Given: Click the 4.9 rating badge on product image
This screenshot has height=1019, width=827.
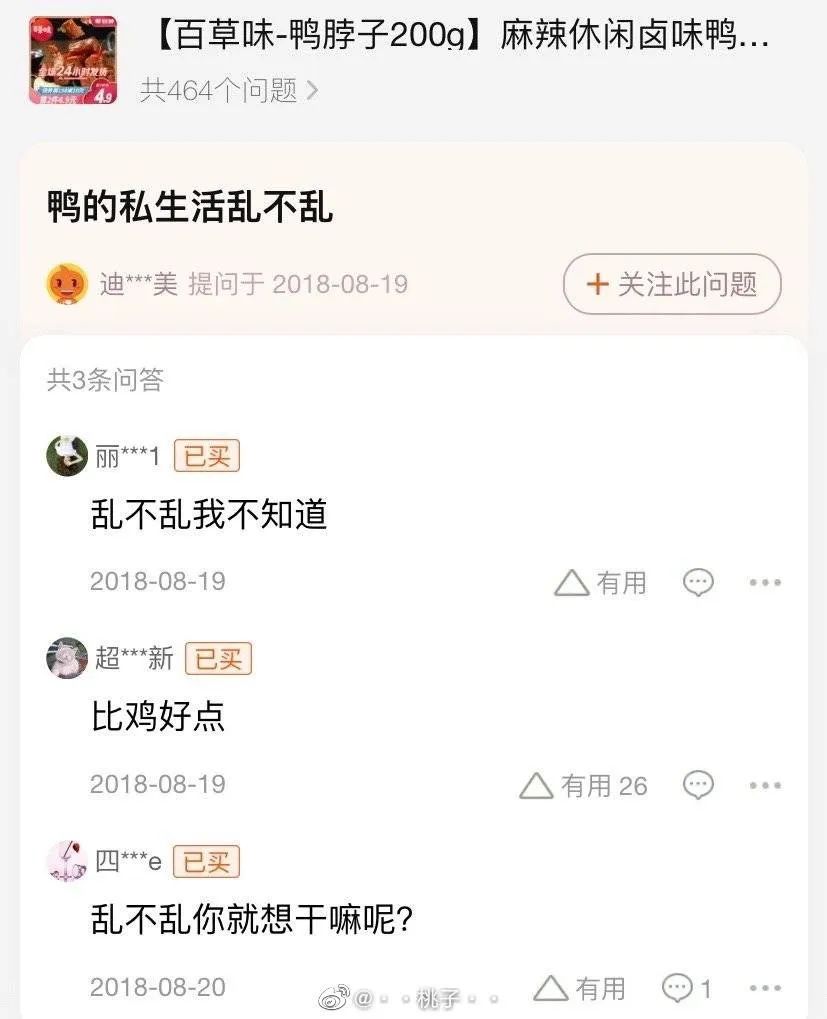Looking at the screenshot, I should click(100, 97).
